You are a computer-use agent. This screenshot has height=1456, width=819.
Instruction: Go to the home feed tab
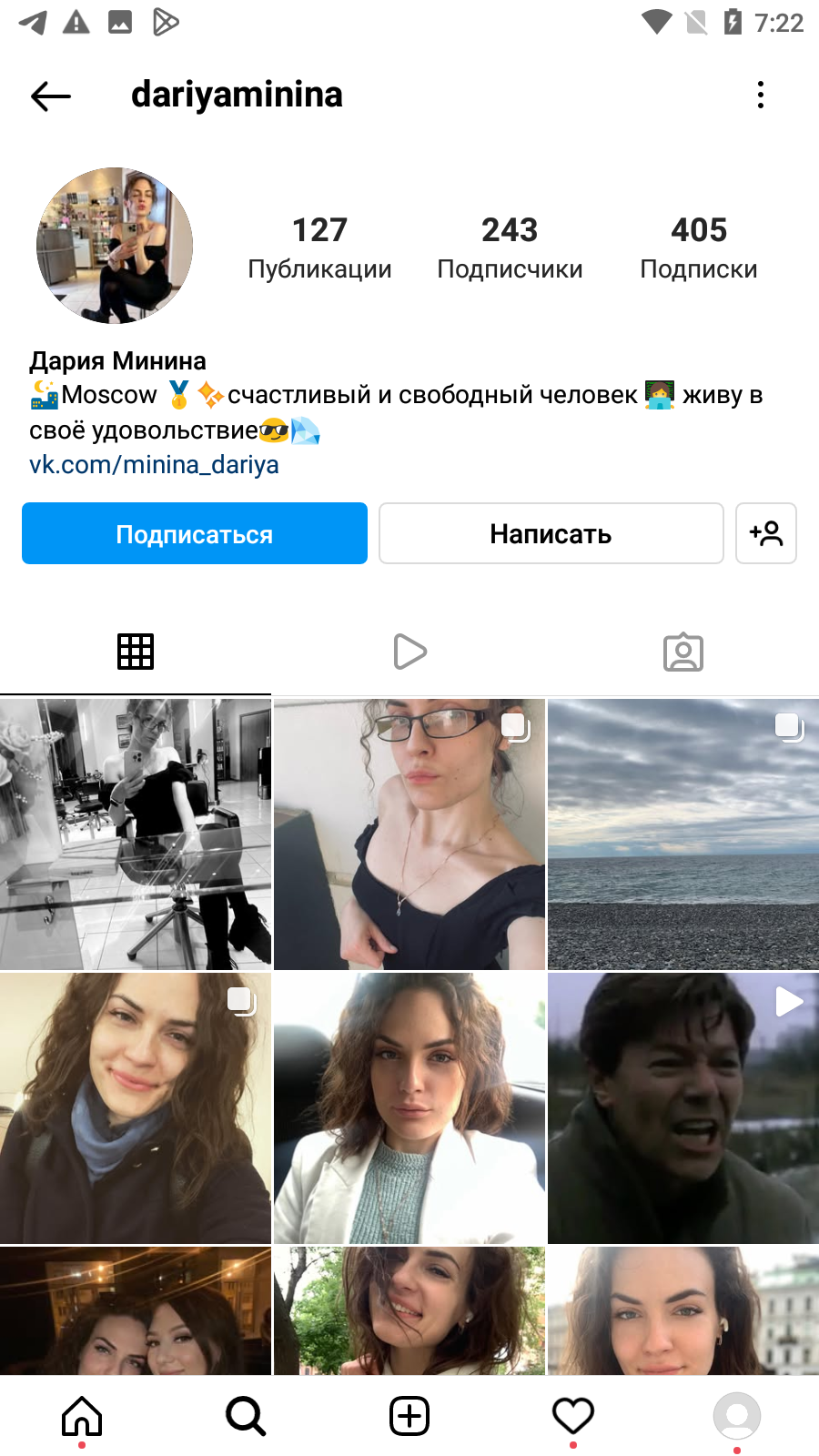click(82, 1416)
